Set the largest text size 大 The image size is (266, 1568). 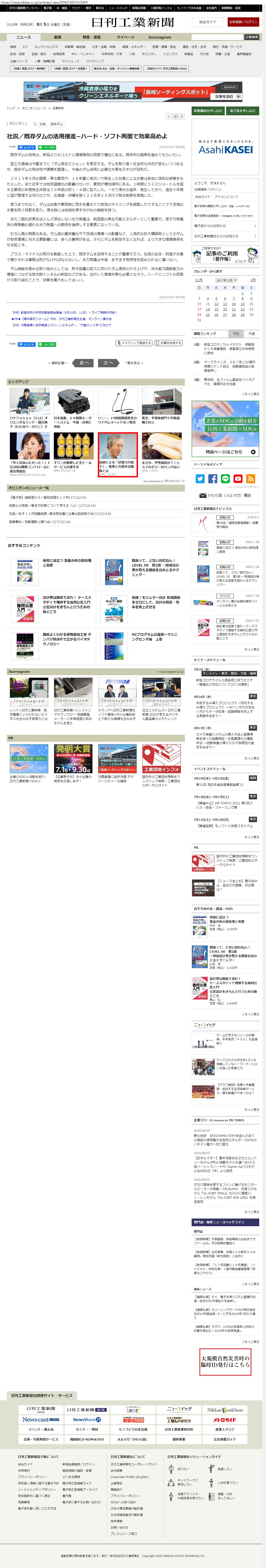[181, 116]
